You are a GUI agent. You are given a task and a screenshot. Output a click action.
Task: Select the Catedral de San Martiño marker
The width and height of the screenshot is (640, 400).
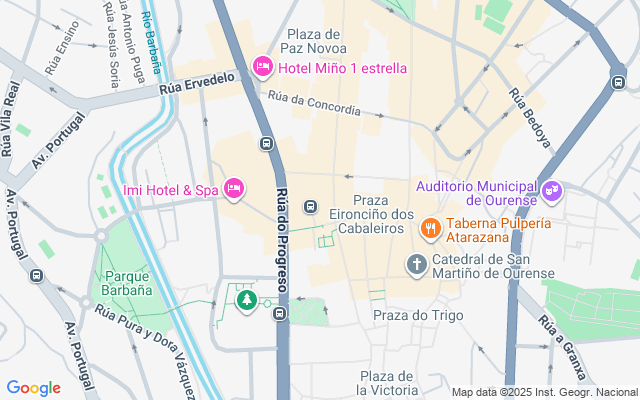[416, 265]
